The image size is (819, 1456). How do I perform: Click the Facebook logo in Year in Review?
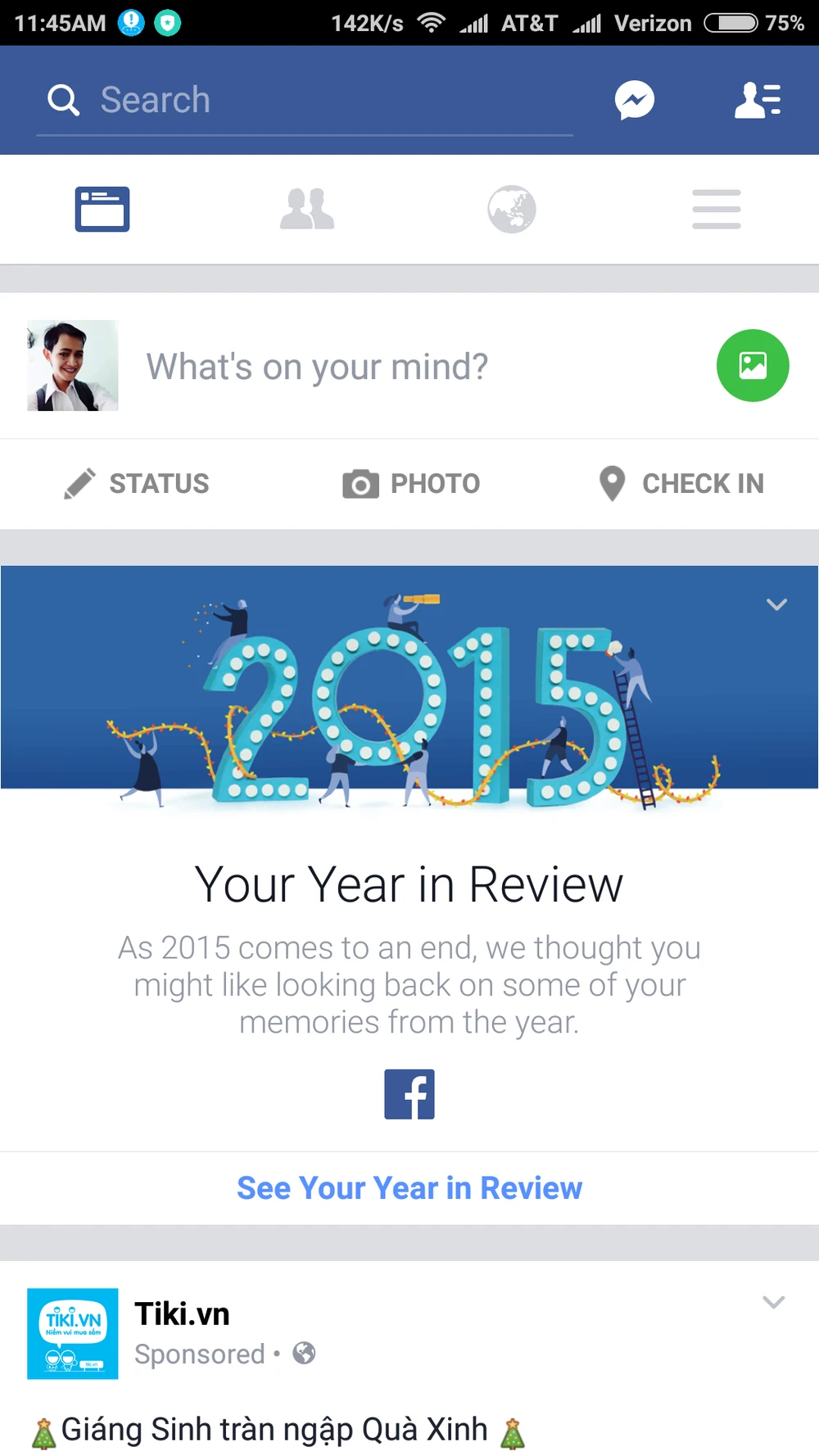tap(409, 1094)
